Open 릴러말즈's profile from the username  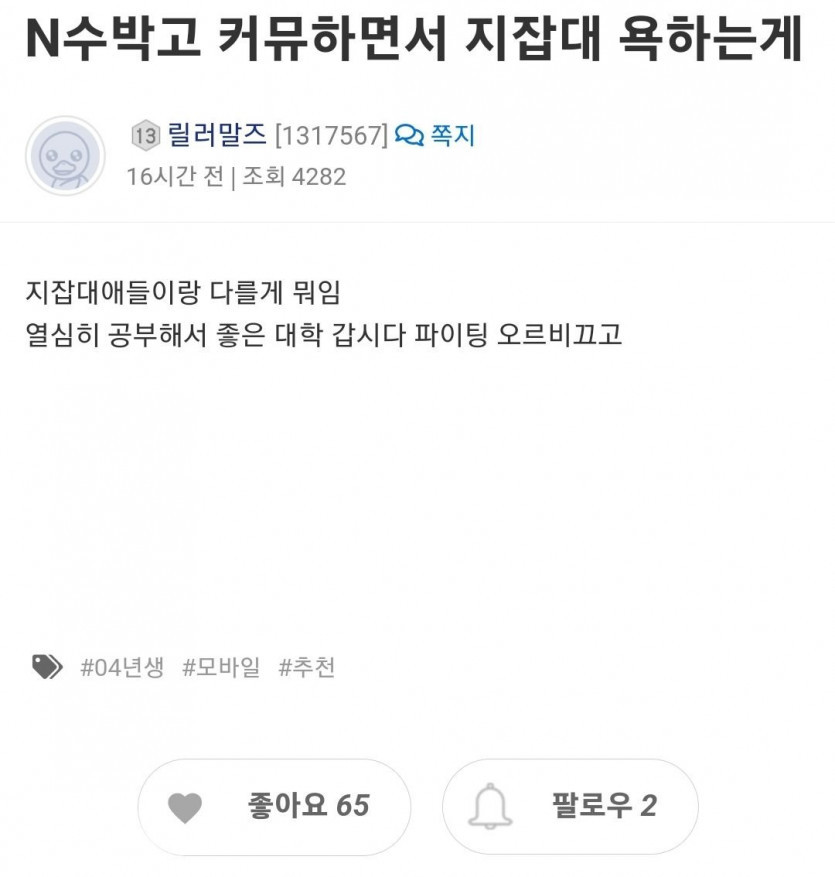(x=217, y=135)
